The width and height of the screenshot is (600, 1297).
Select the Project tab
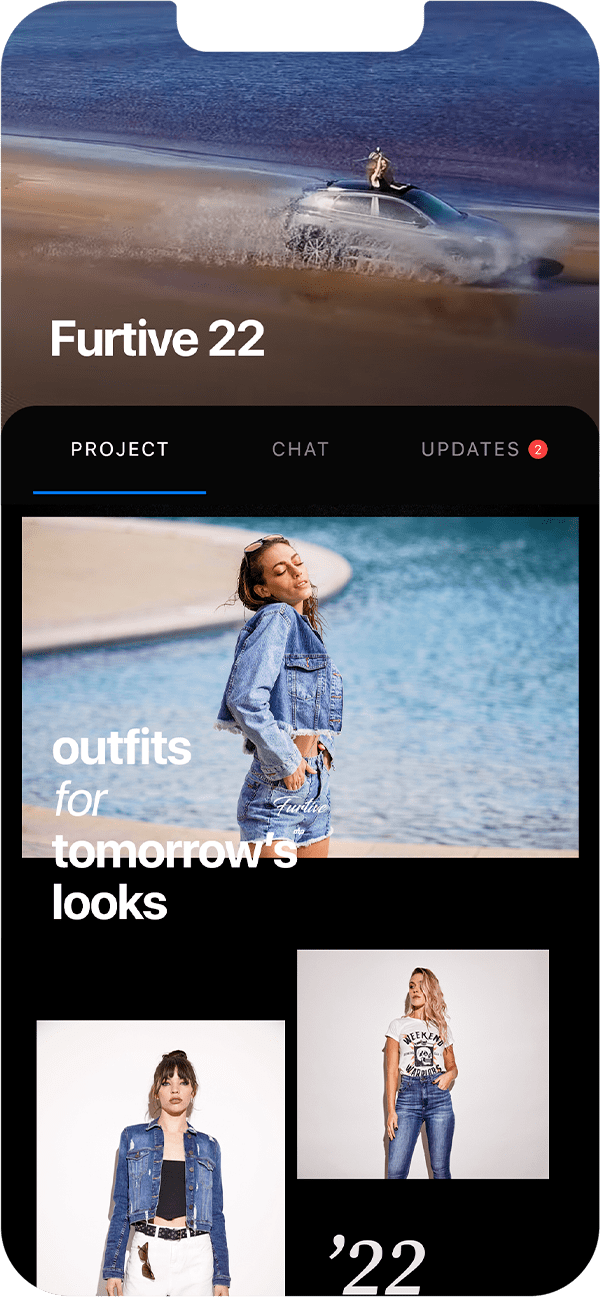(120, 450)
